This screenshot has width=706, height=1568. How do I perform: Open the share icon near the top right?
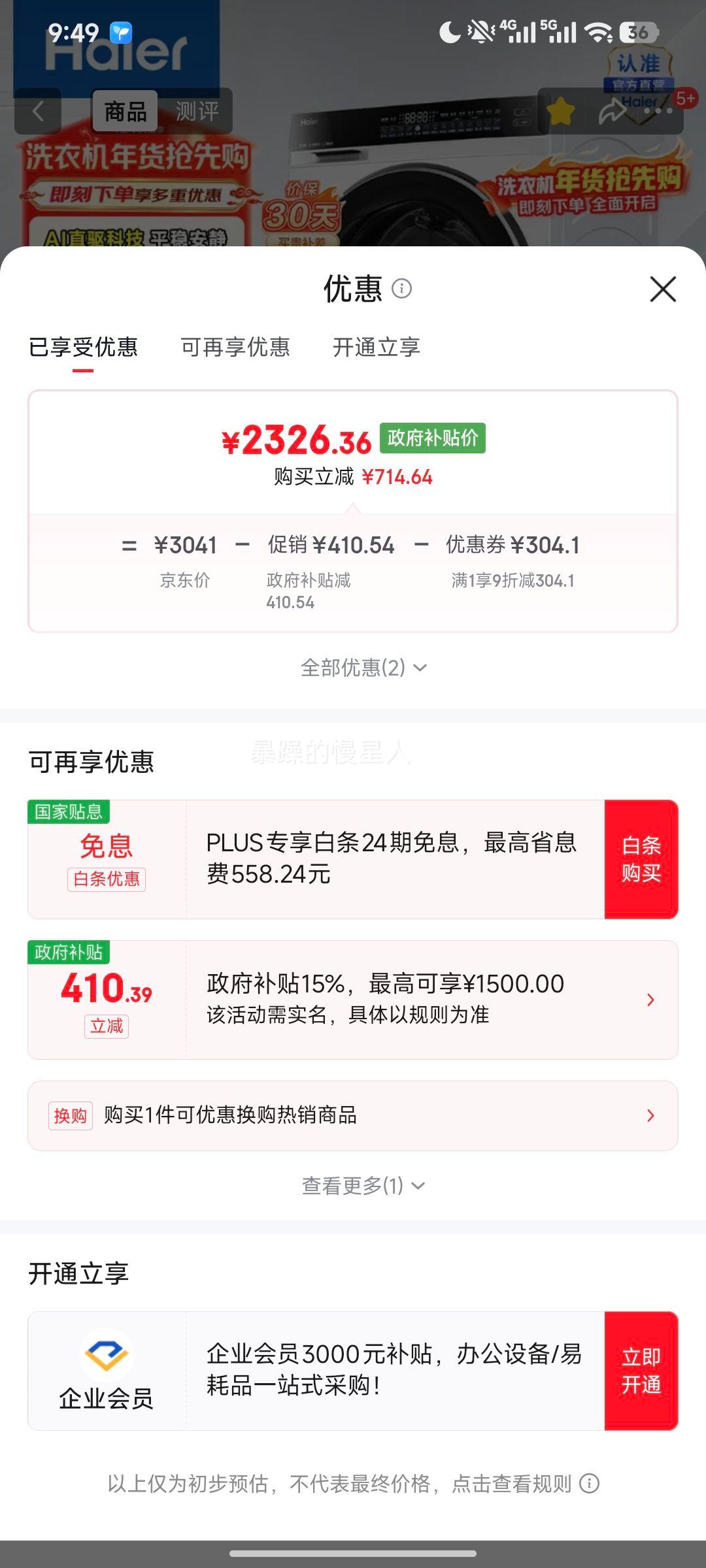(611, 111)
